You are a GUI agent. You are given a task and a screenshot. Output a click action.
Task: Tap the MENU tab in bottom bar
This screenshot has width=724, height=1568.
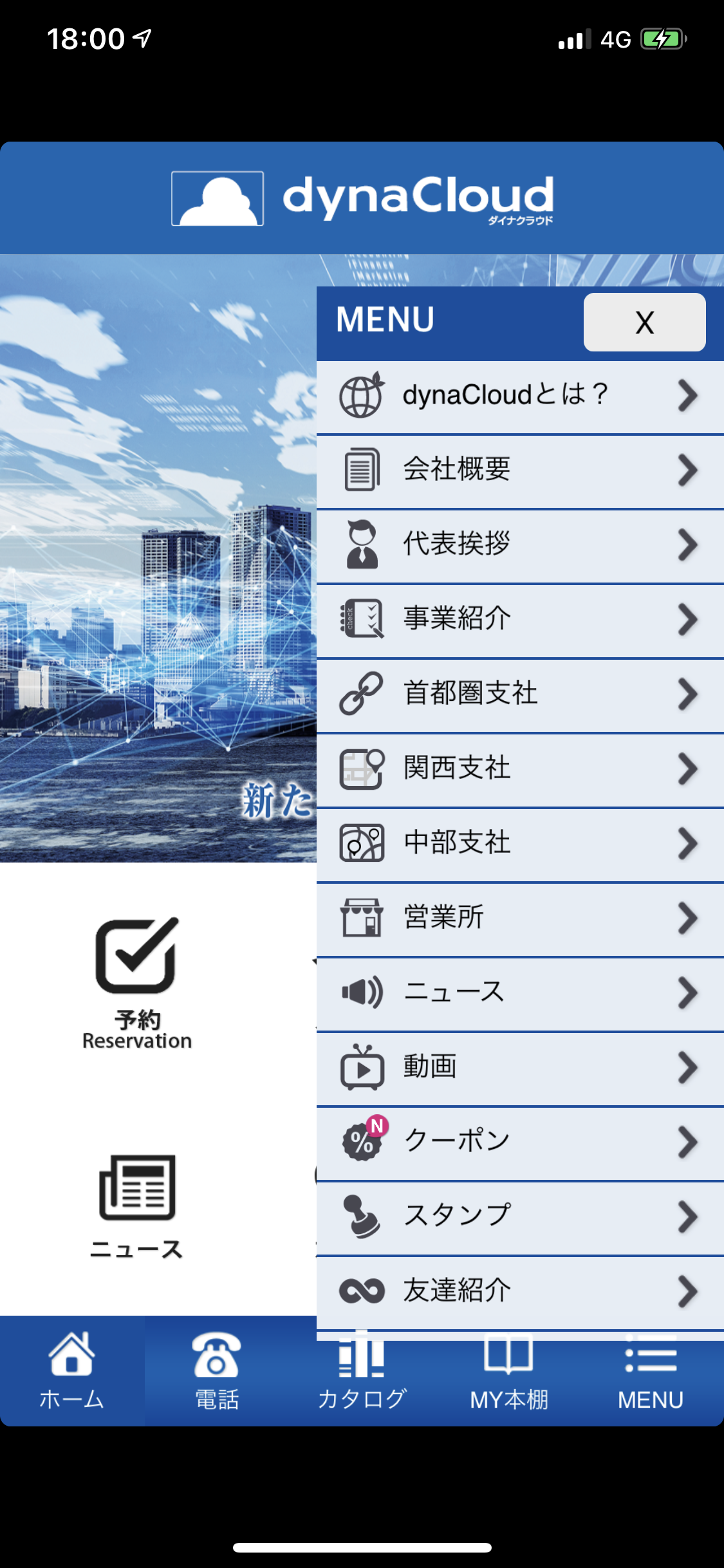point(651,1370)
